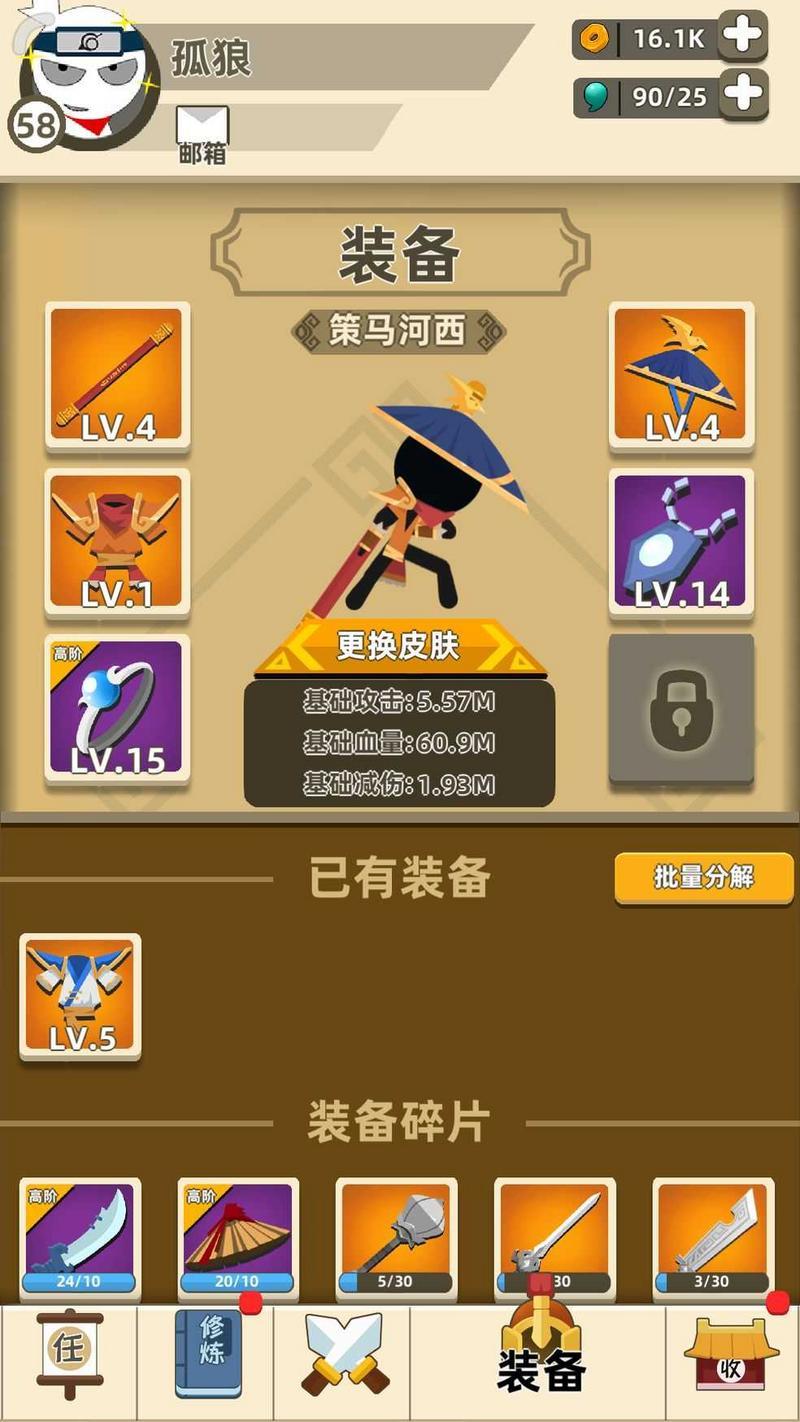
Task: Add more gold coins with plus button
Action: [743, 37]
